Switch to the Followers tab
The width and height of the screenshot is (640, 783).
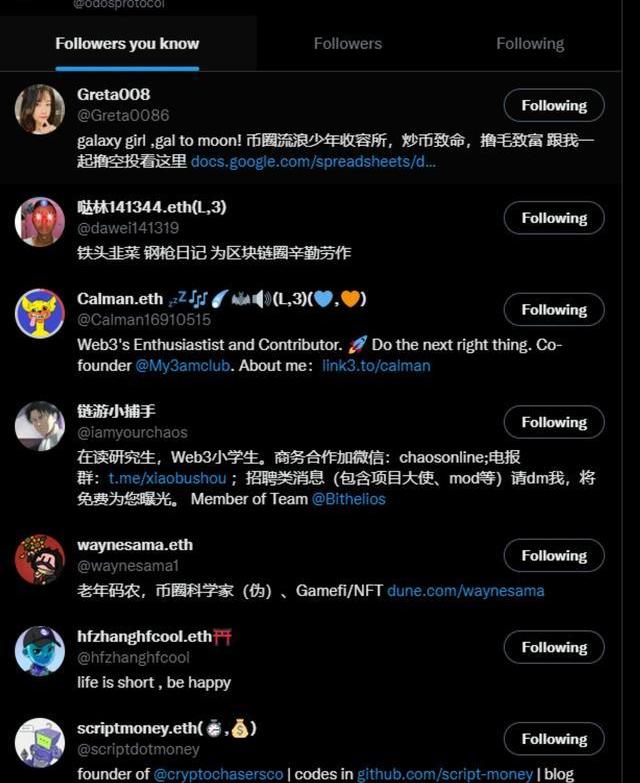(x=347, y=44)
